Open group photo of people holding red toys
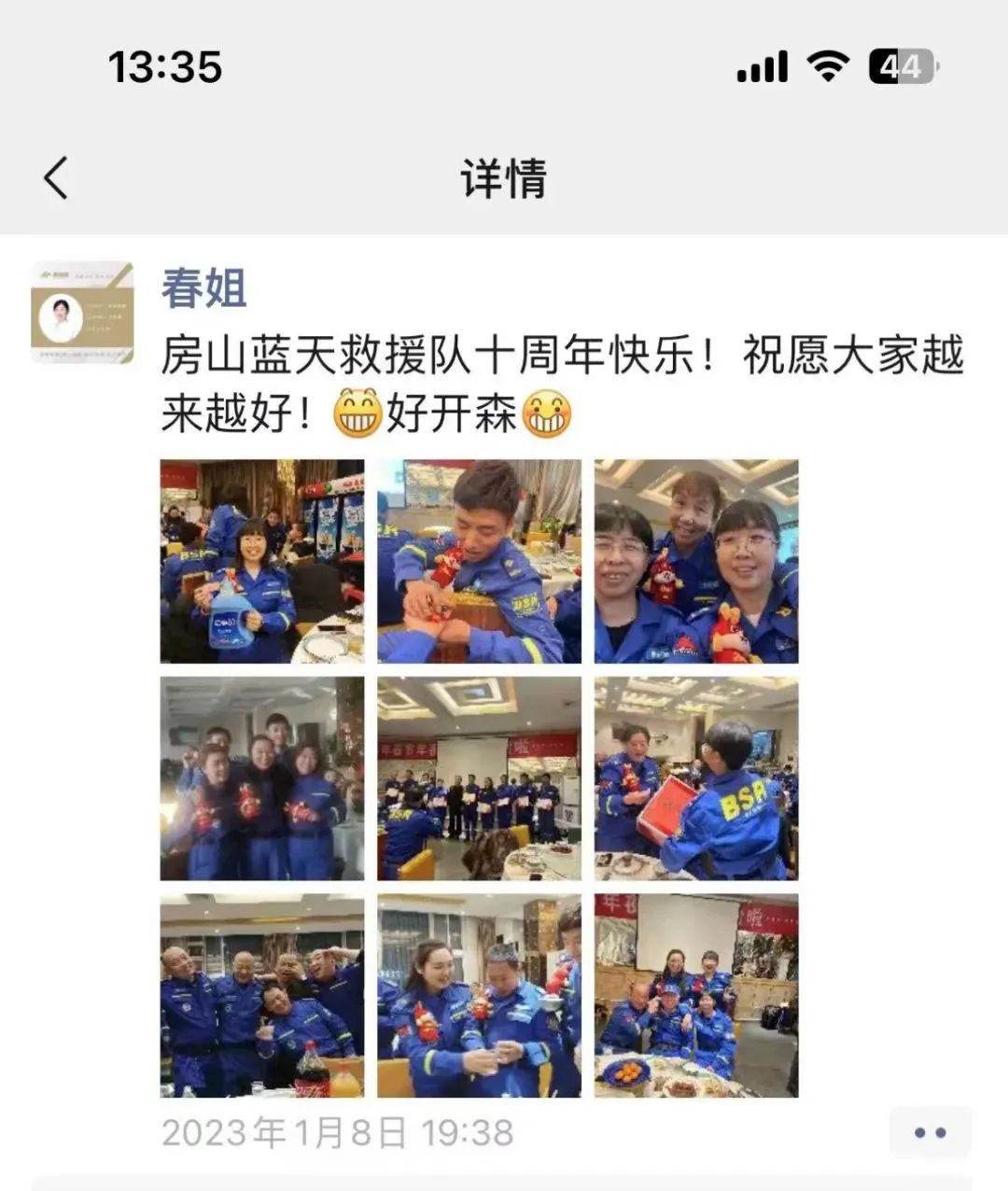 (261, 778)
